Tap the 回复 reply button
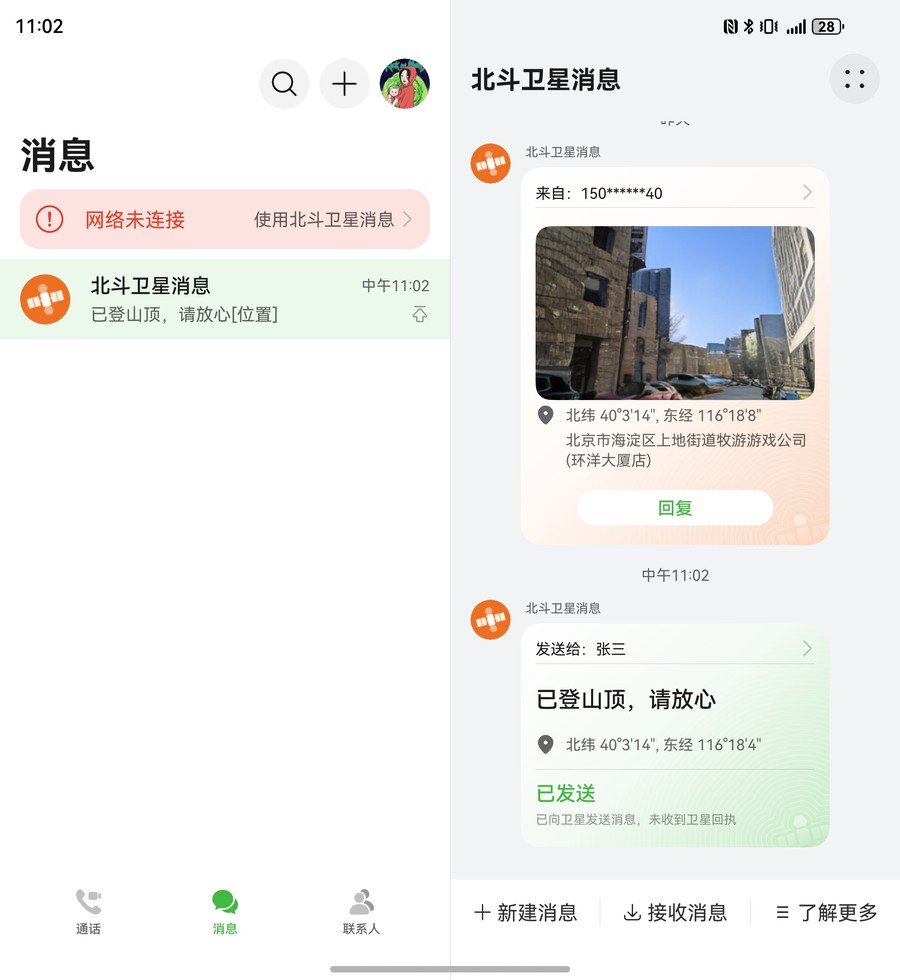 [x=675, y=508]
